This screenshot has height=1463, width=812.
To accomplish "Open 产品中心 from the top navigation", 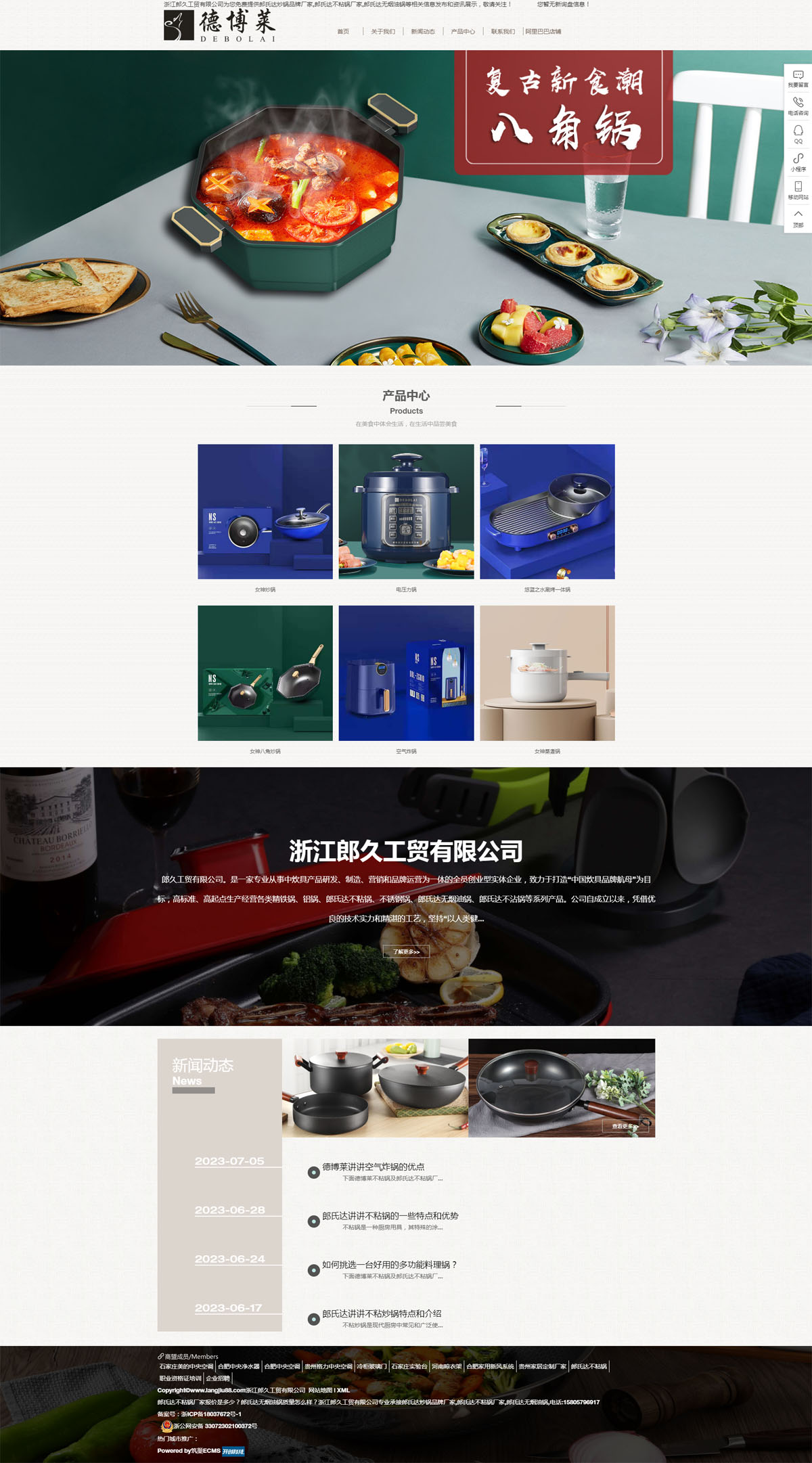I will pyautogui.click(x=463, y=32).
